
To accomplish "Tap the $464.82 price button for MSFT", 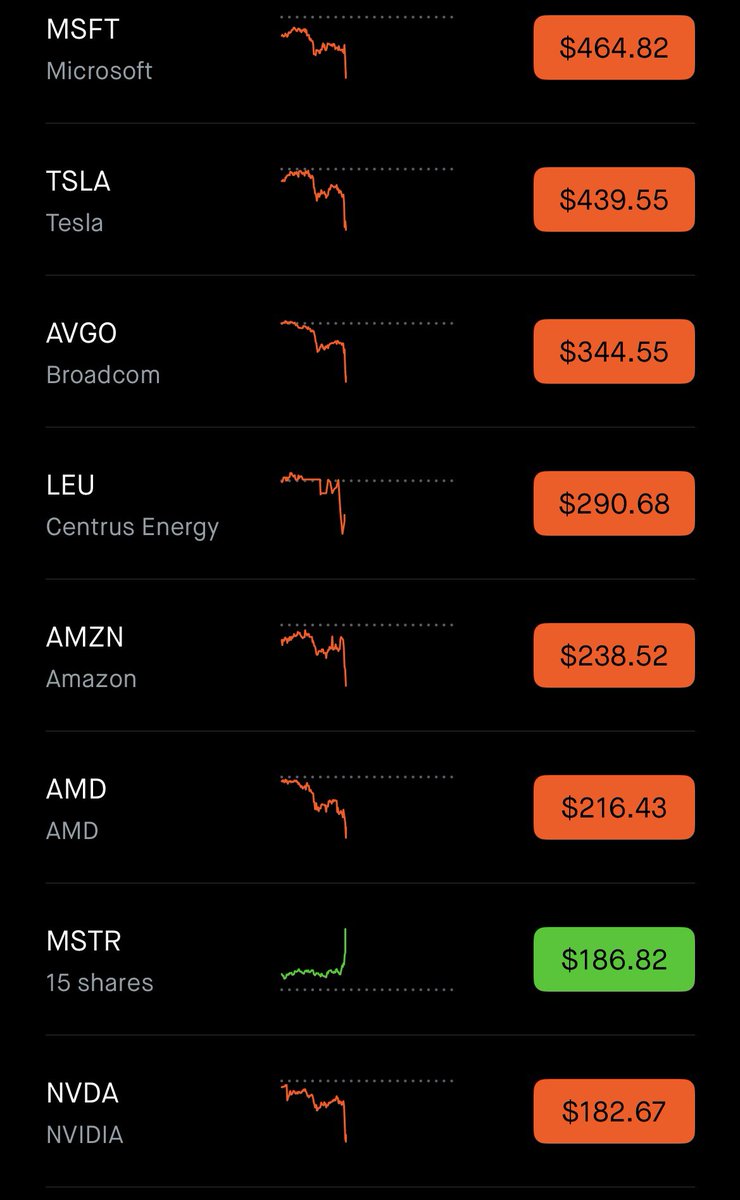I will coord(613,48).
